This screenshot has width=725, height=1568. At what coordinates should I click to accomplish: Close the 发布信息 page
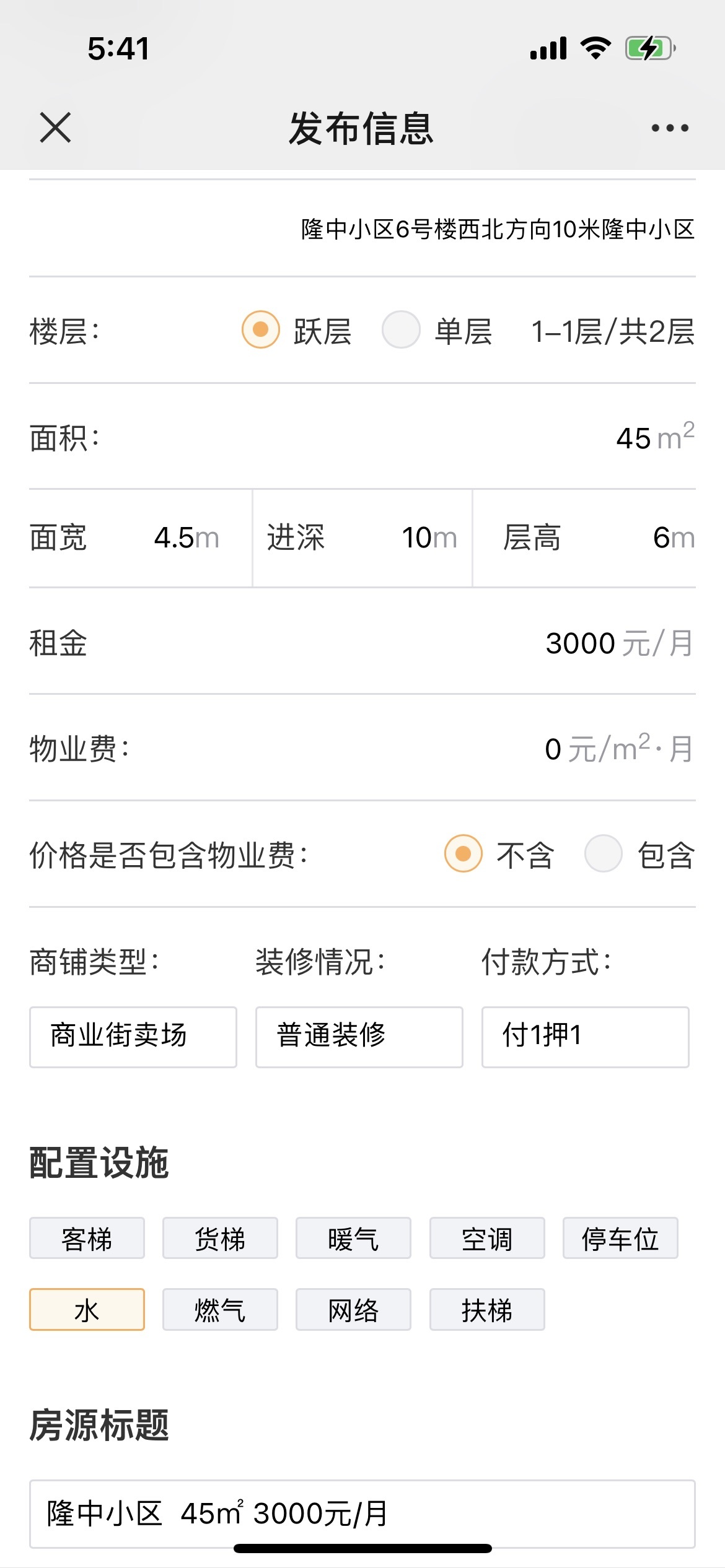click(x=55, y=128)
